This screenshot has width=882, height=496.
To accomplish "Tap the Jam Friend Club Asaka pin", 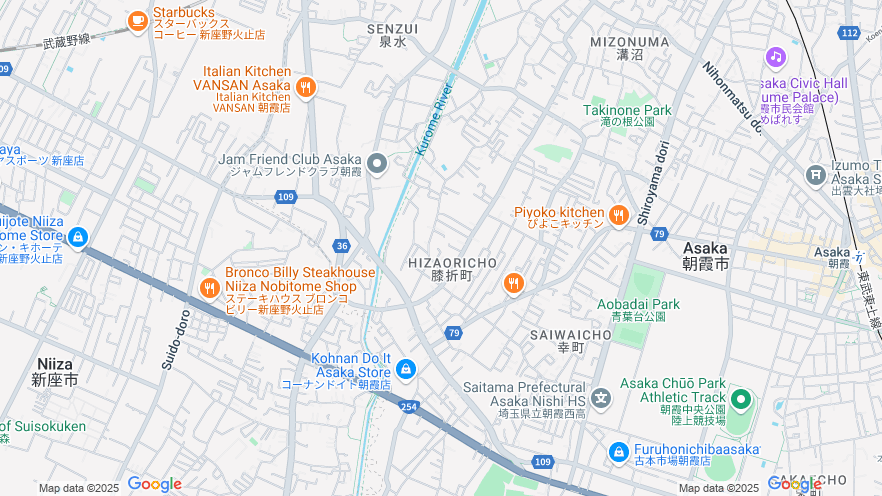I will [x=377, y=163].
